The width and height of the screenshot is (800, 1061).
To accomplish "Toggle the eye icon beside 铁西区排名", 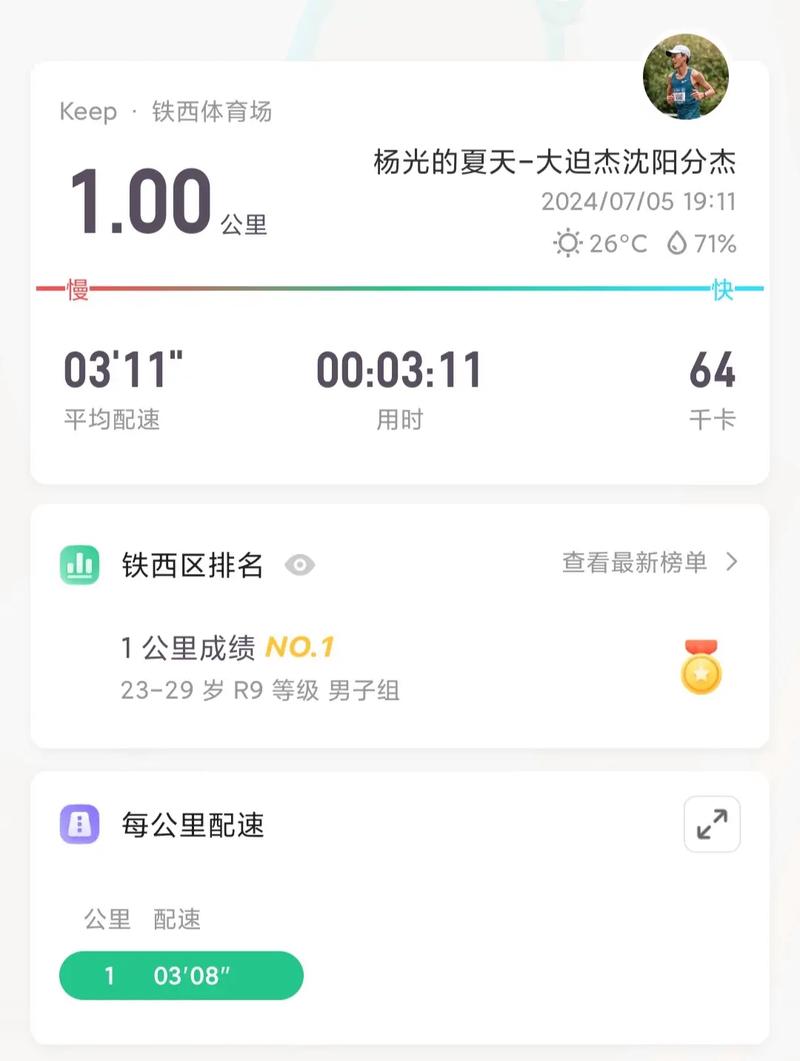I will tap(302, 565).
